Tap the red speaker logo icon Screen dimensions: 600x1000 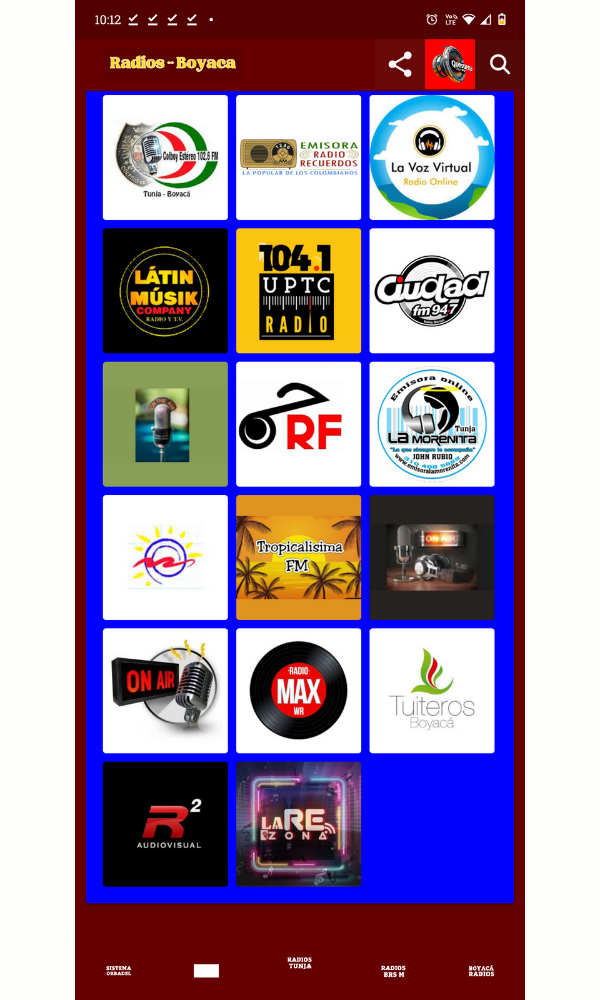pos(450,65)
